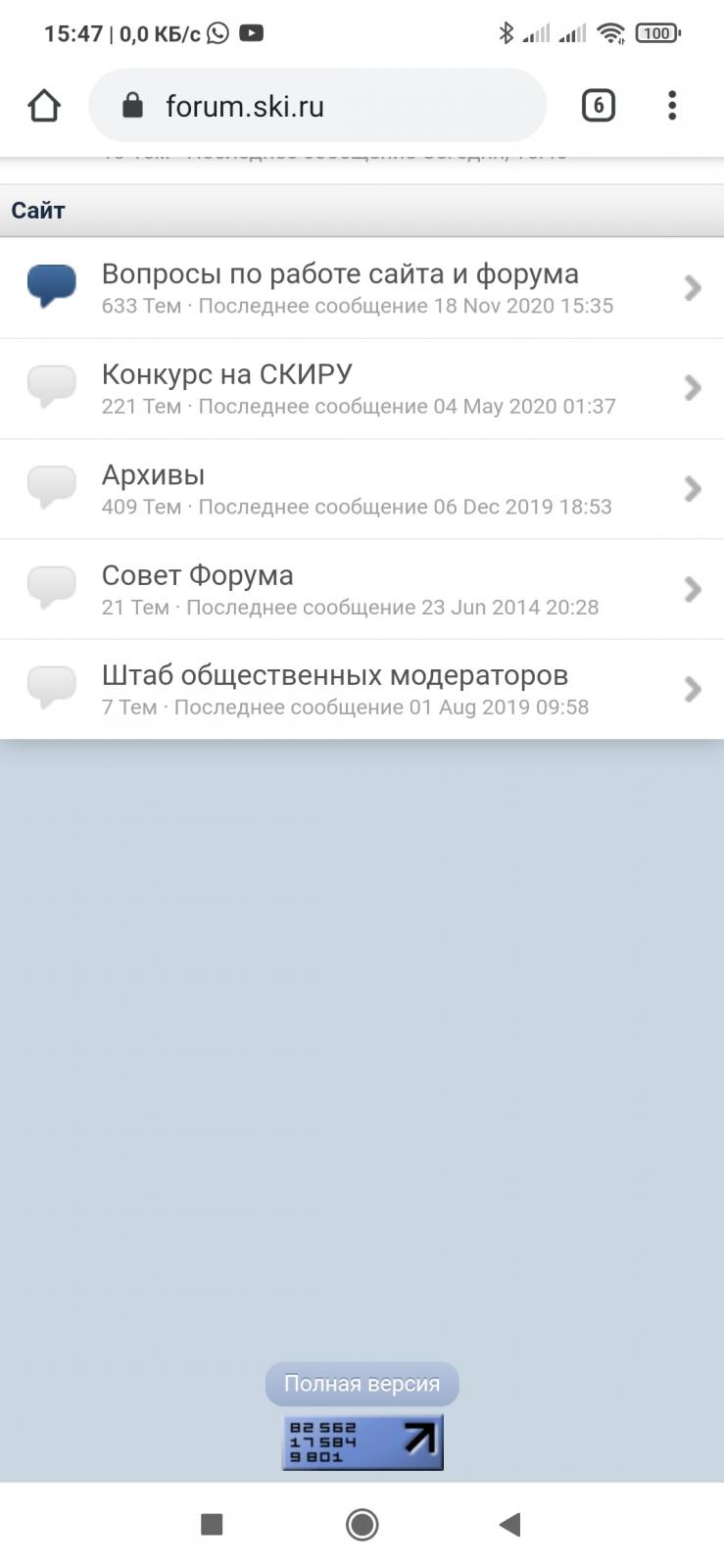
Task: Open recent apps with the square button
Action: [x=212, y=1524]
